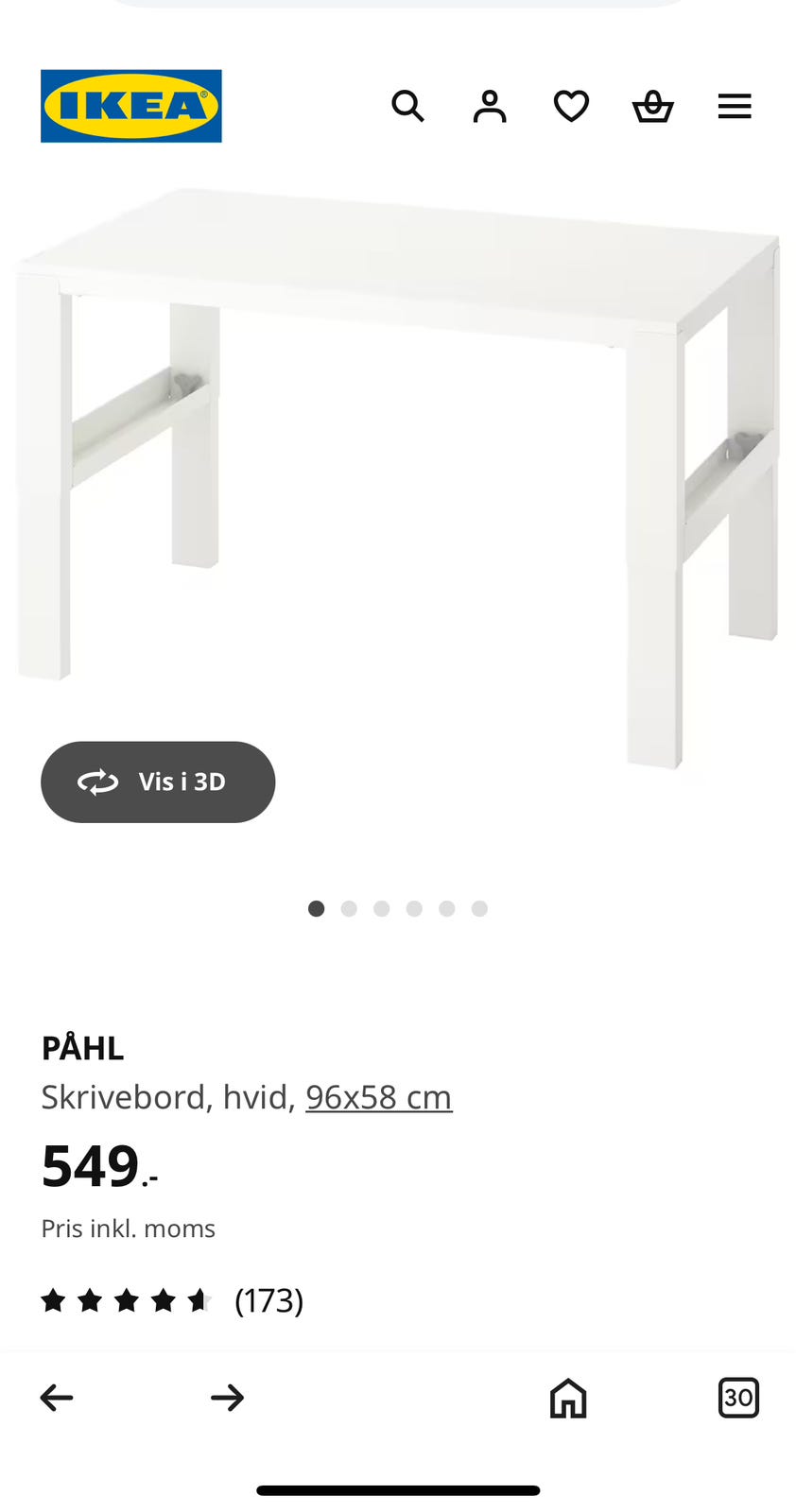This screenshot has width=796, height=1512.
Task: Open the PÅHL desk product image
Action: [397, 472]
